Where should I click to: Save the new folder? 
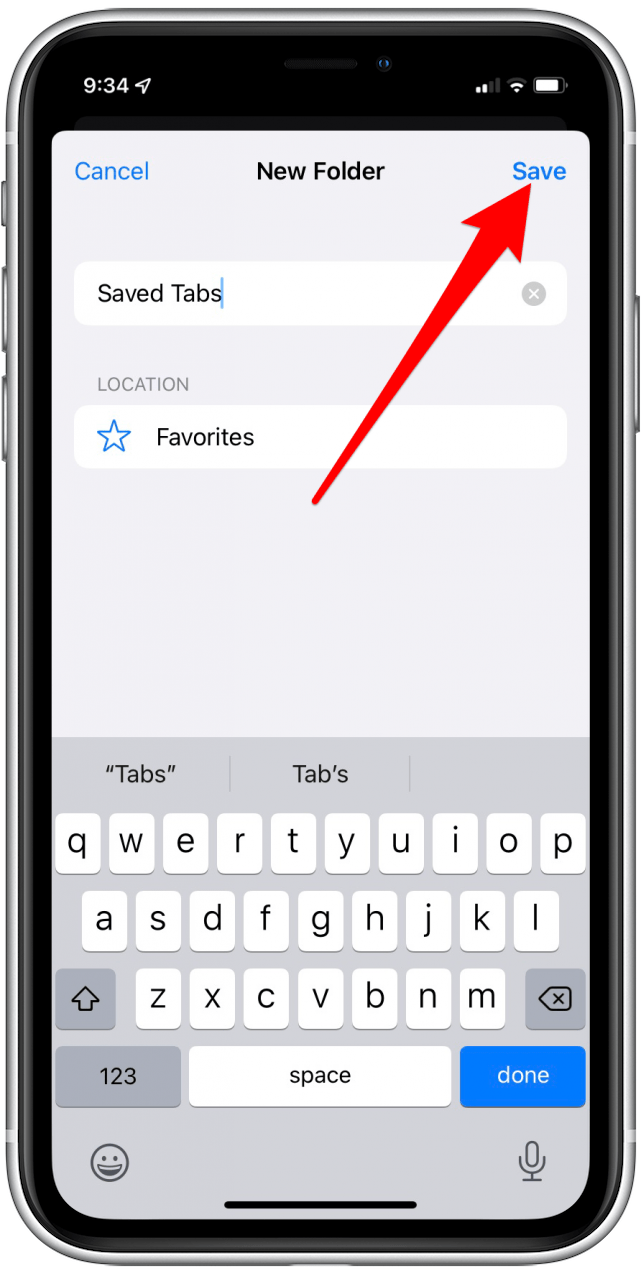pos(539,171)
